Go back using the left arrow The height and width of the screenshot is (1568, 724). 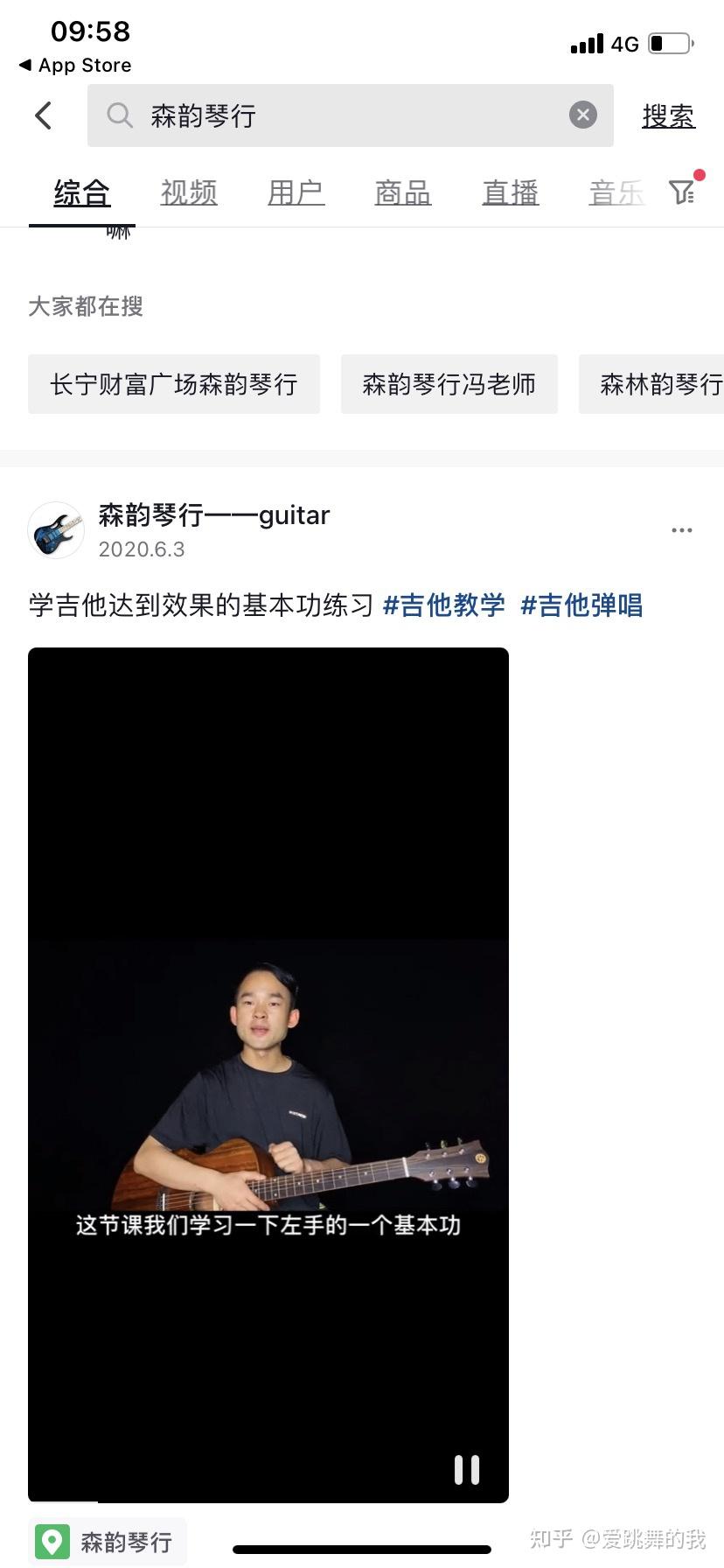[44, 115]
